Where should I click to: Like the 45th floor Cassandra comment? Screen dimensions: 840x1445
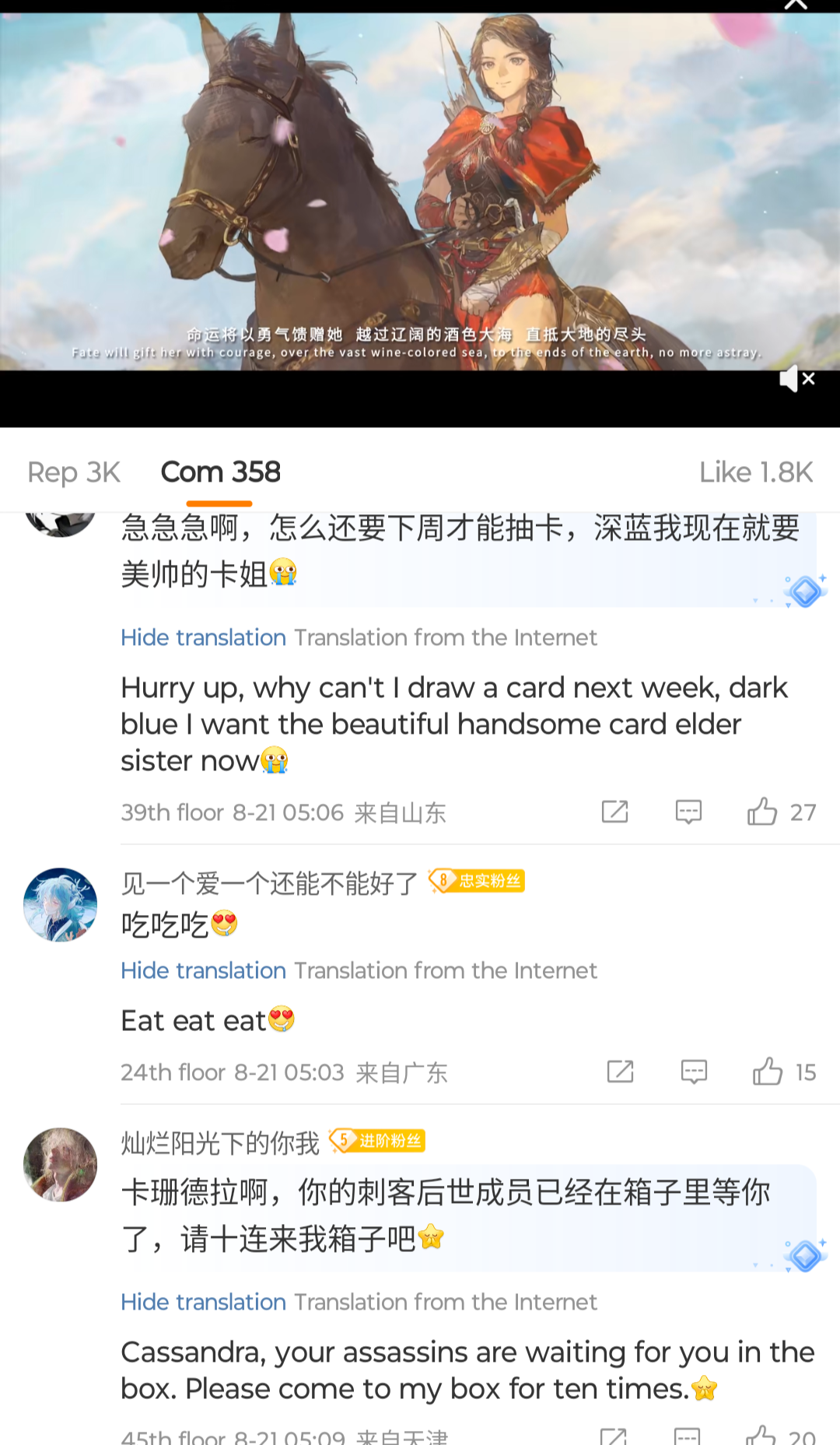pos(762,1436)
